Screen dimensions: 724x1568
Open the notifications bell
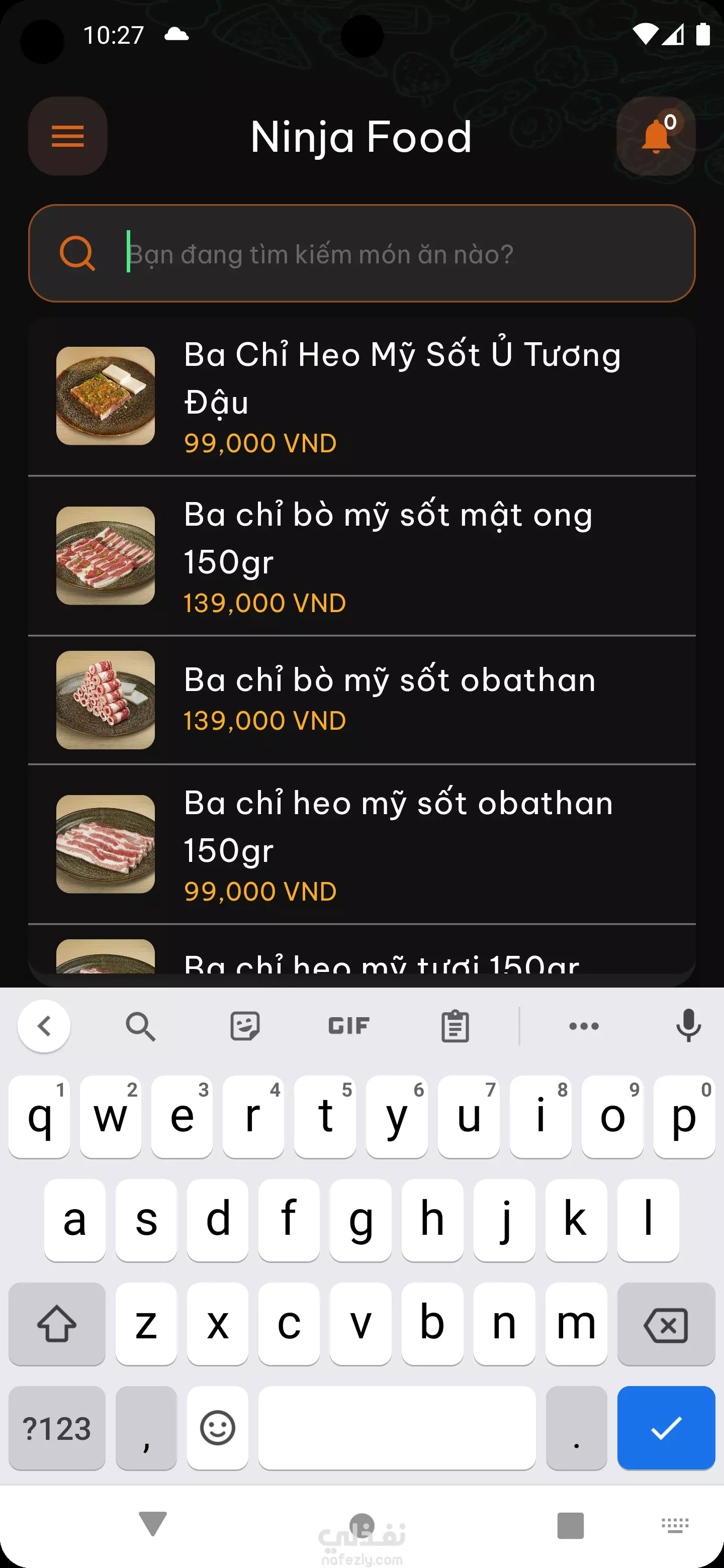[656, 136]
